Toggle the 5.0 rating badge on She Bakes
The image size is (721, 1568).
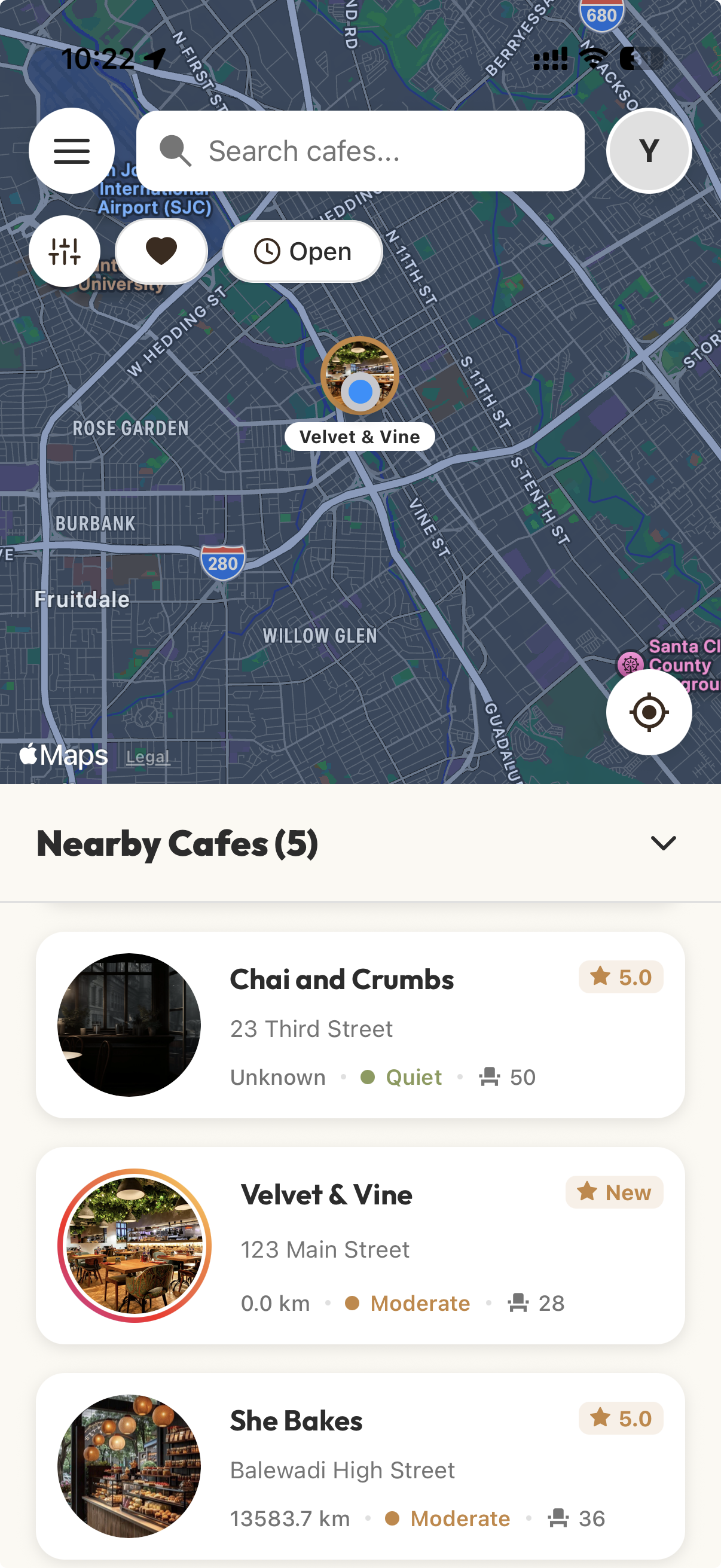pyautogui.click(x=622, y=1418)
